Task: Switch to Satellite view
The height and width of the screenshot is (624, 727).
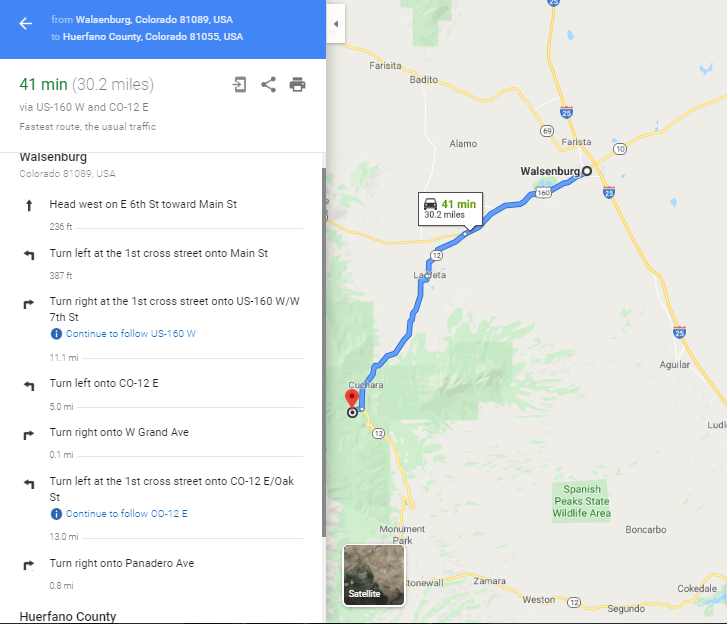Action: pyautogui.click(x=374, y=575)
